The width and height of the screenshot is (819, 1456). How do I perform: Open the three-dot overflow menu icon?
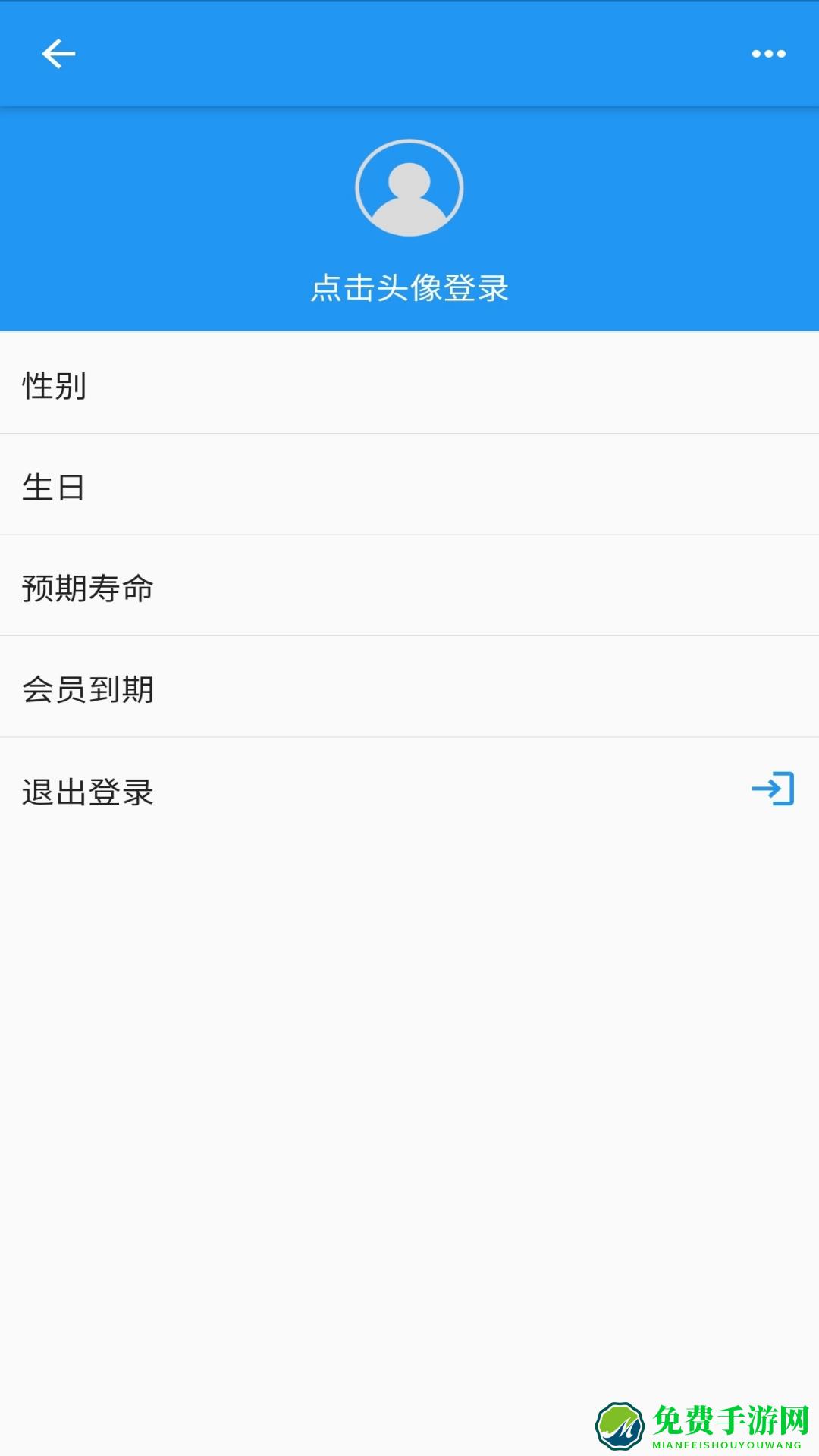coord(768,53)
